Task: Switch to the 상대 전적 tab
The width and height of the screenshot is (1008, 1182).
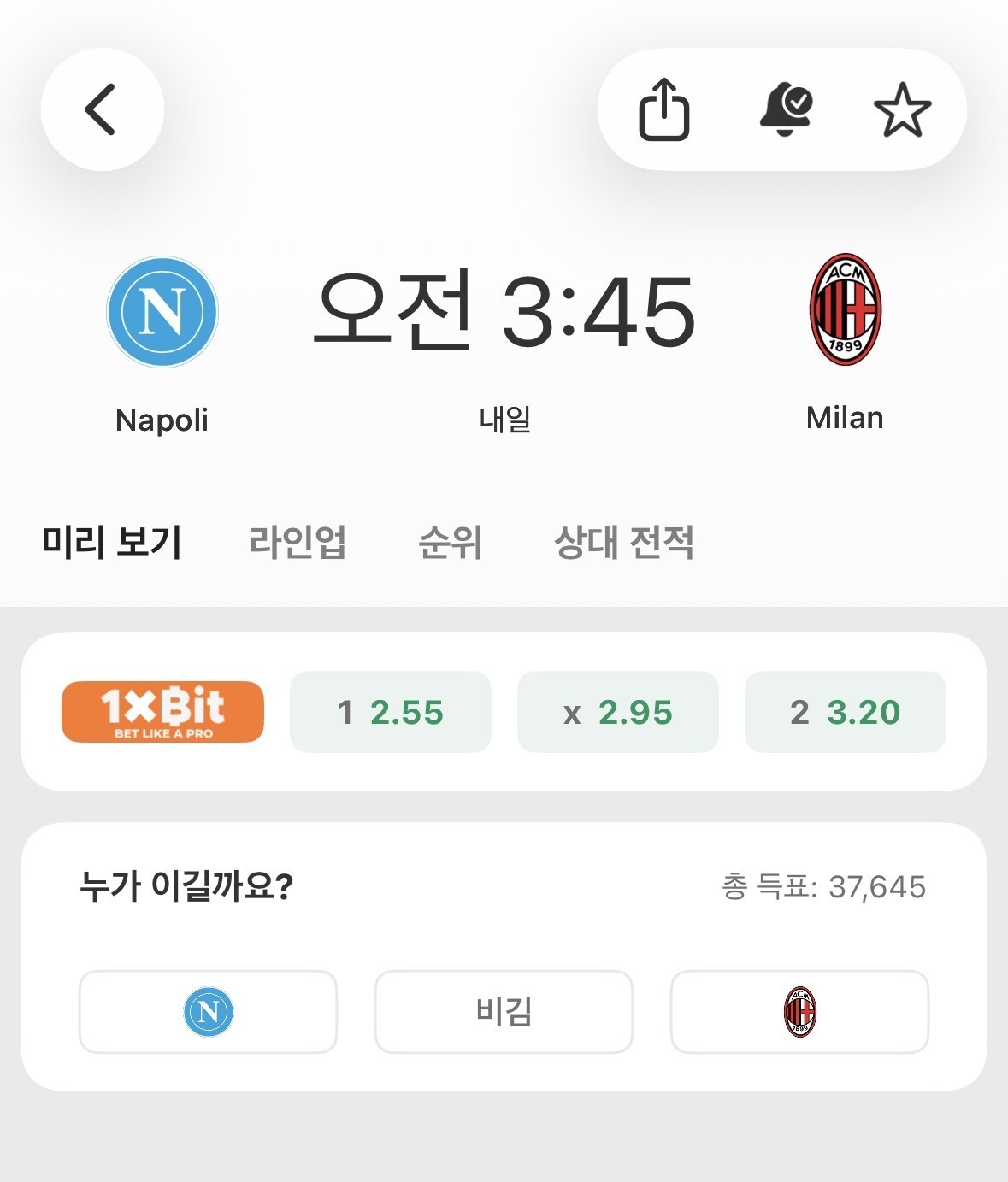Action: (x=624, y=542)
